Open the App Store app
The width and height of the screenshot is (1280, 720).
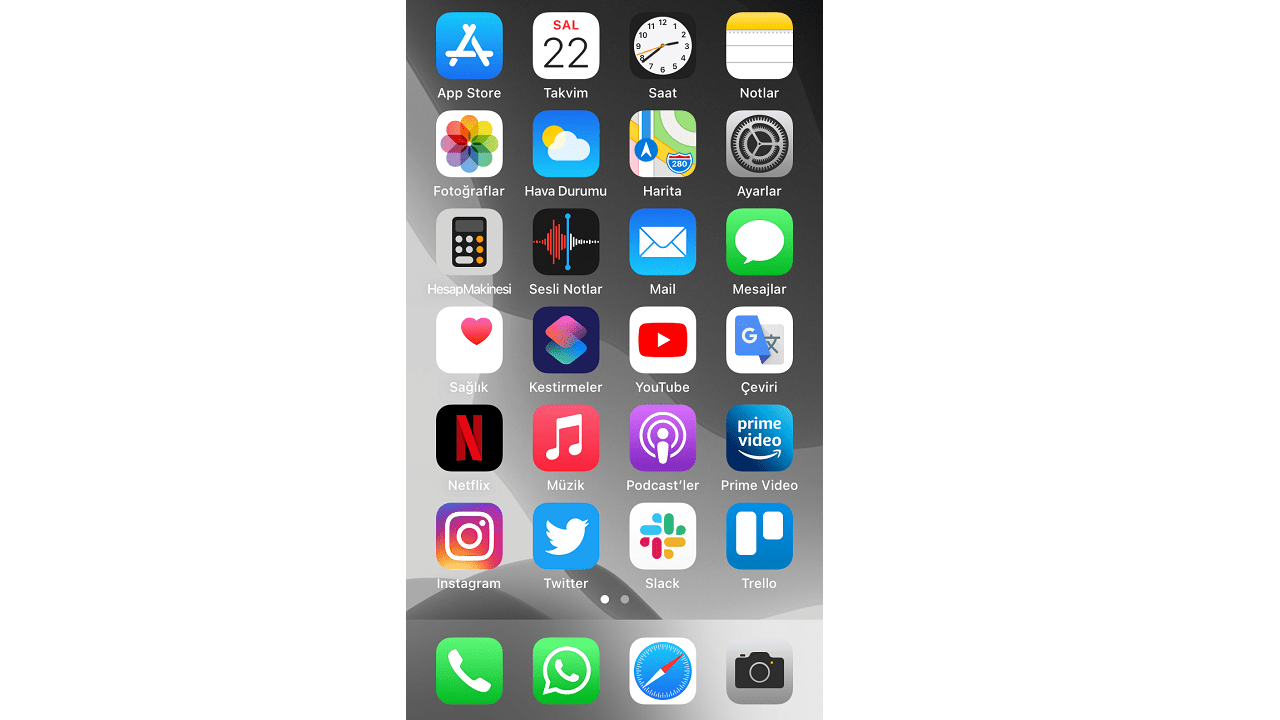point(469,46)
